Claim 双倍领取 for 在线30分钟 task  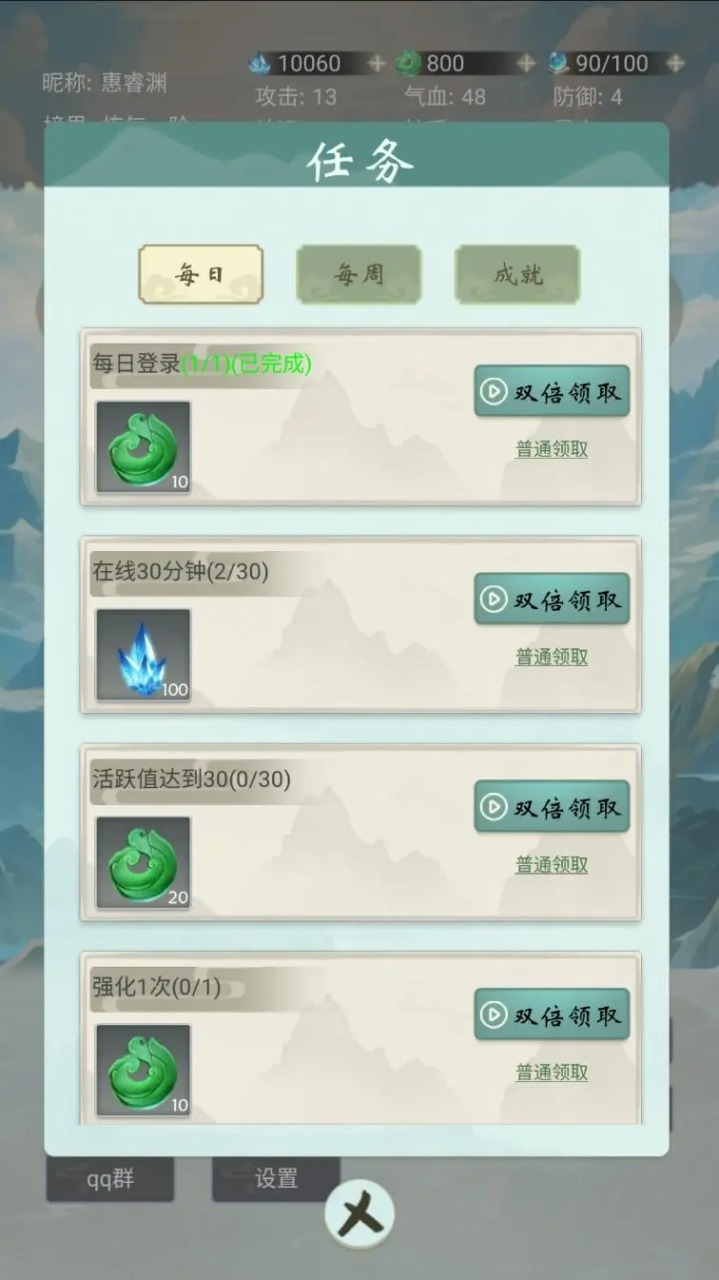point(552,599)
